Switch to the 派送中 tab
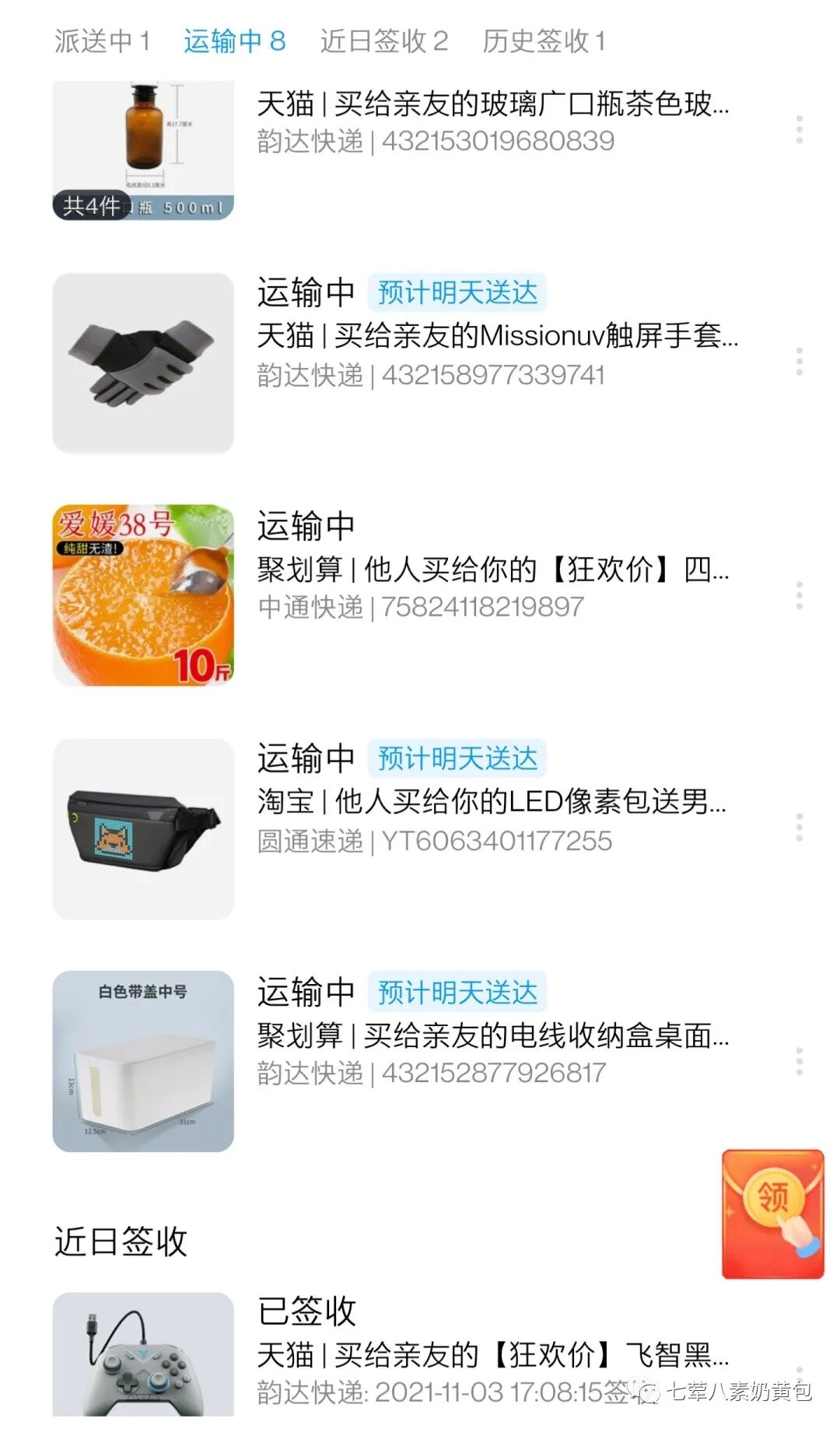Viewport: 840px width, 1429px height. pos(101,41)
